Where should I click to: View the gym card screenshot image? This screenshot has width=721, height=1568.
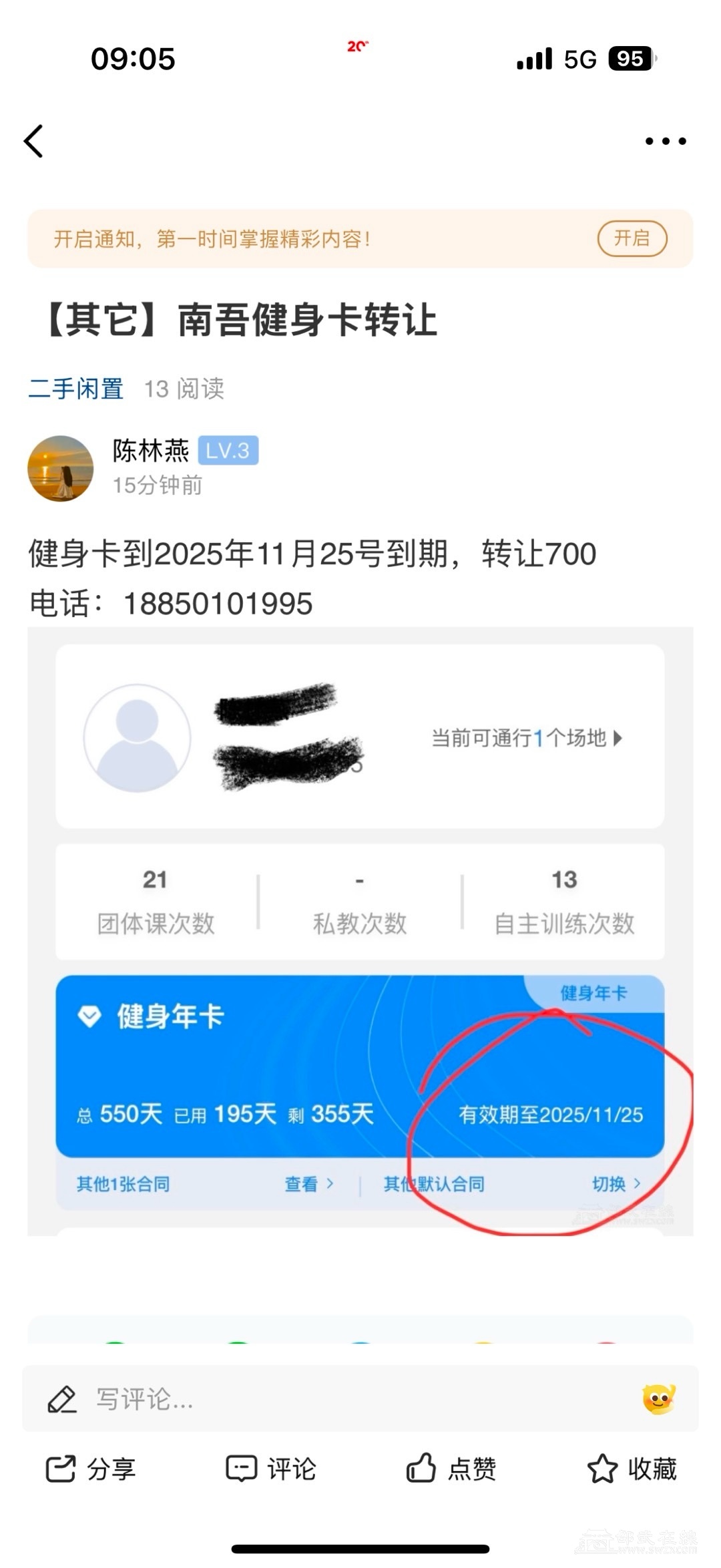(360, 931)
